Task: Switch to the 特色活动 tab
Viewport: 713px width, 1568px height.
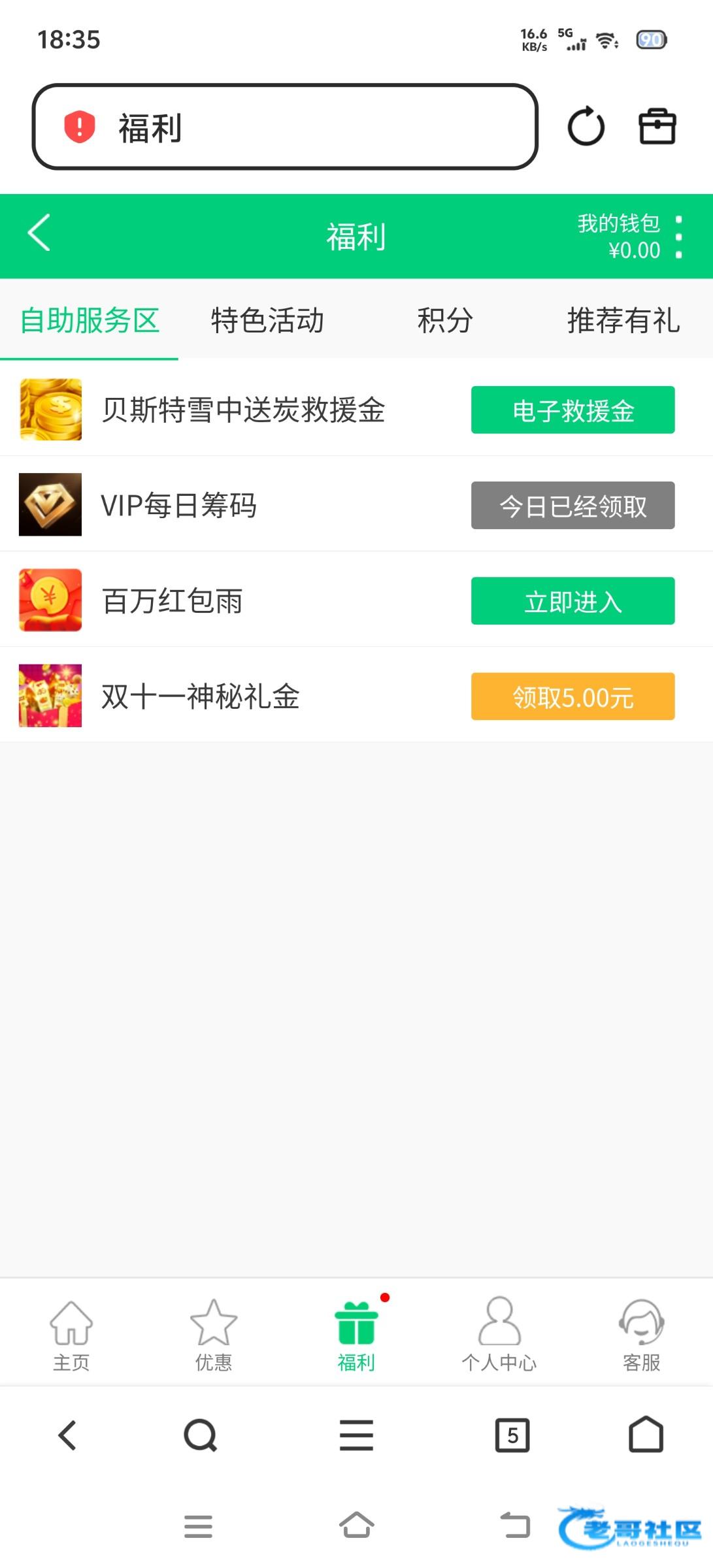Action: point(267,321)
